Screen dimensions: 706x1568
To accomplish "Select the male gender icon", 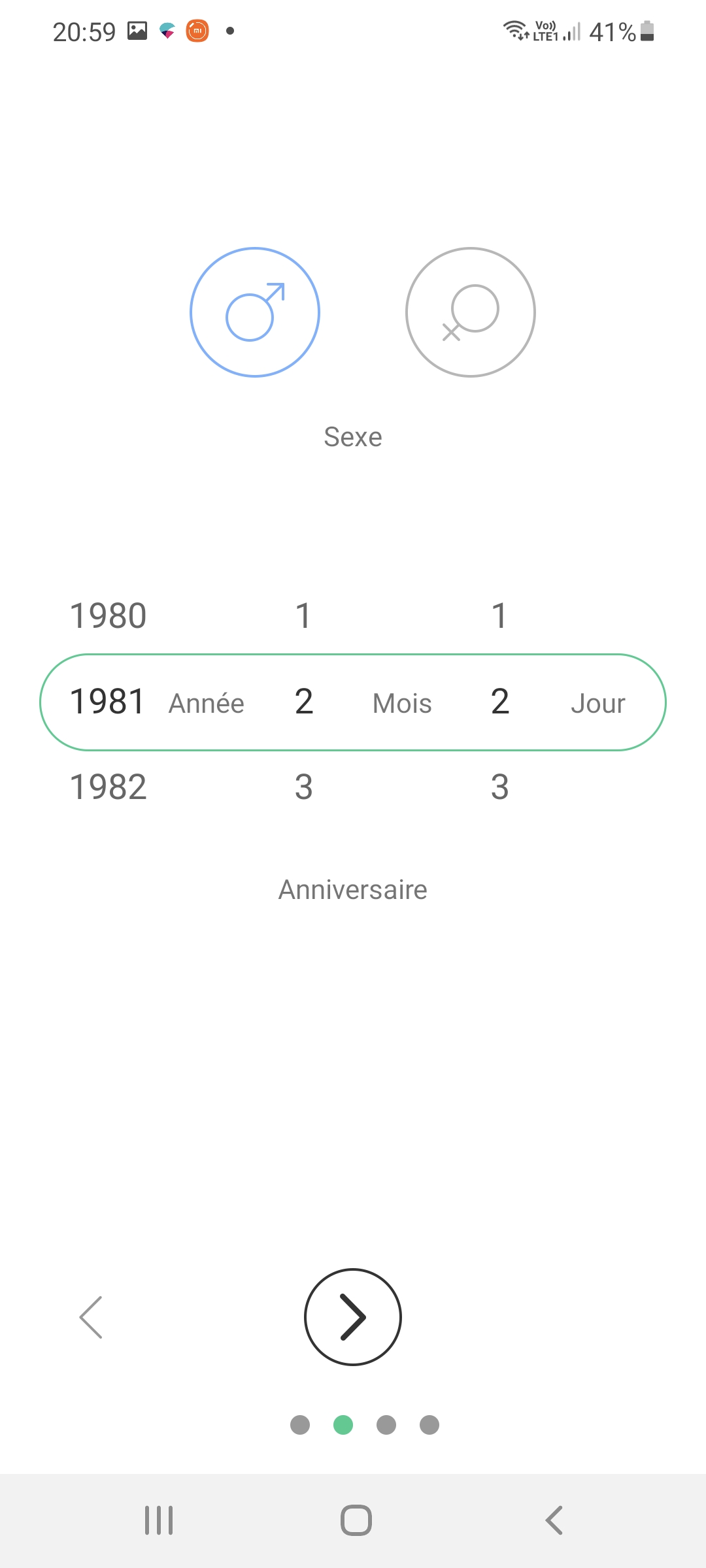I will tap(255, 312).
